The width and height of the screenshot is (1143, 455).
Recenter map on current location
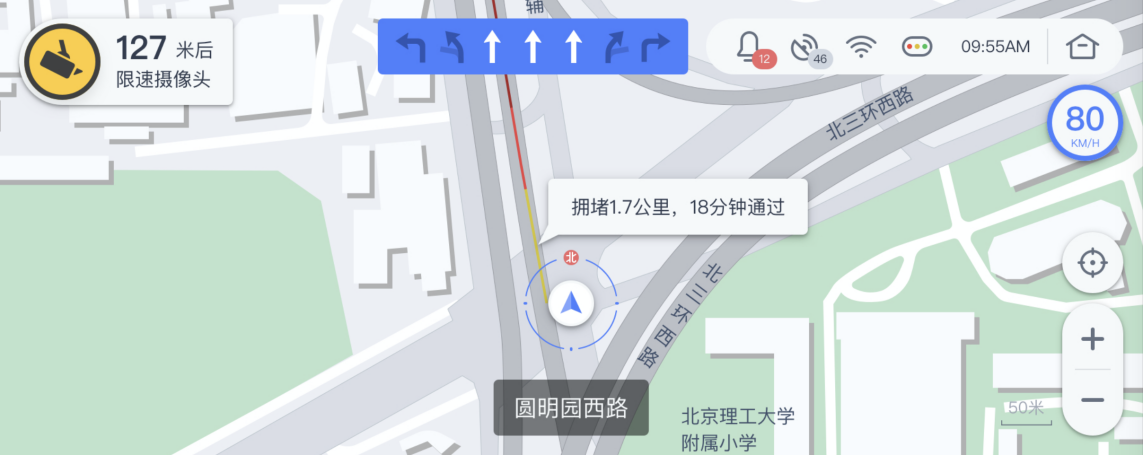click(1092, 264)
